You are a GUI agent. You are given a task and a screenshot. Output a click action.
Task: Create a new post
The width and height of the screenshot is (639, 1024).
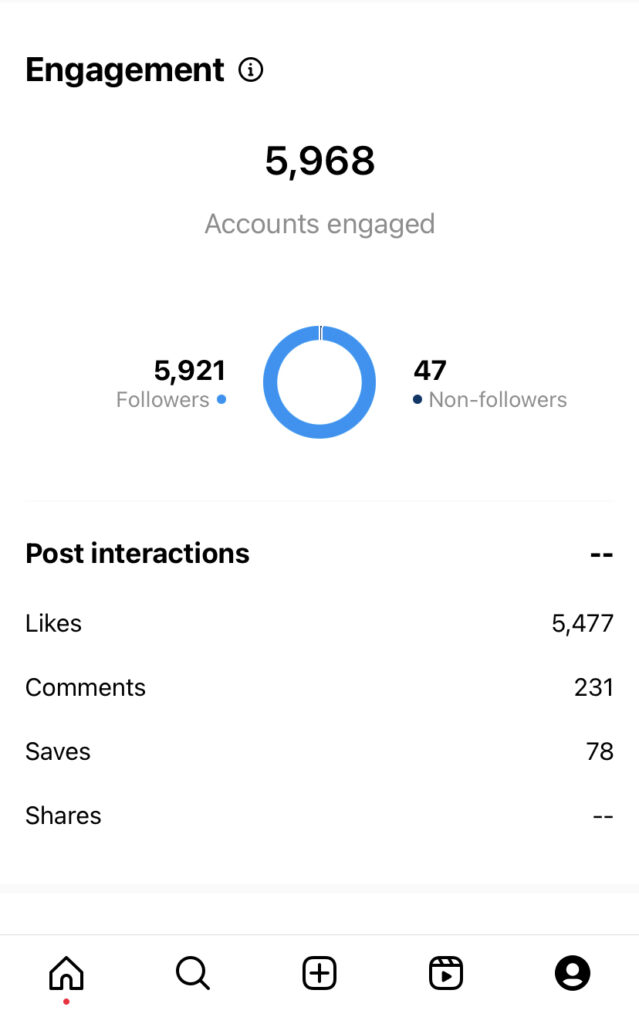[319, 972]
